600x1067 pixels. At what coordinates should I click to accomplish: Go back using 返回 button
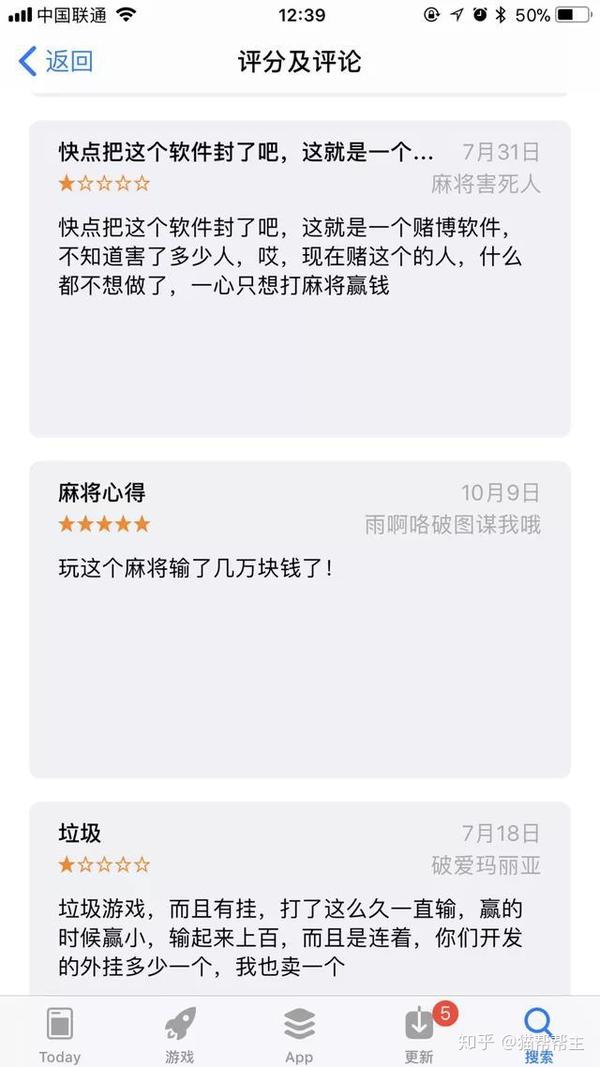(56, 61)
